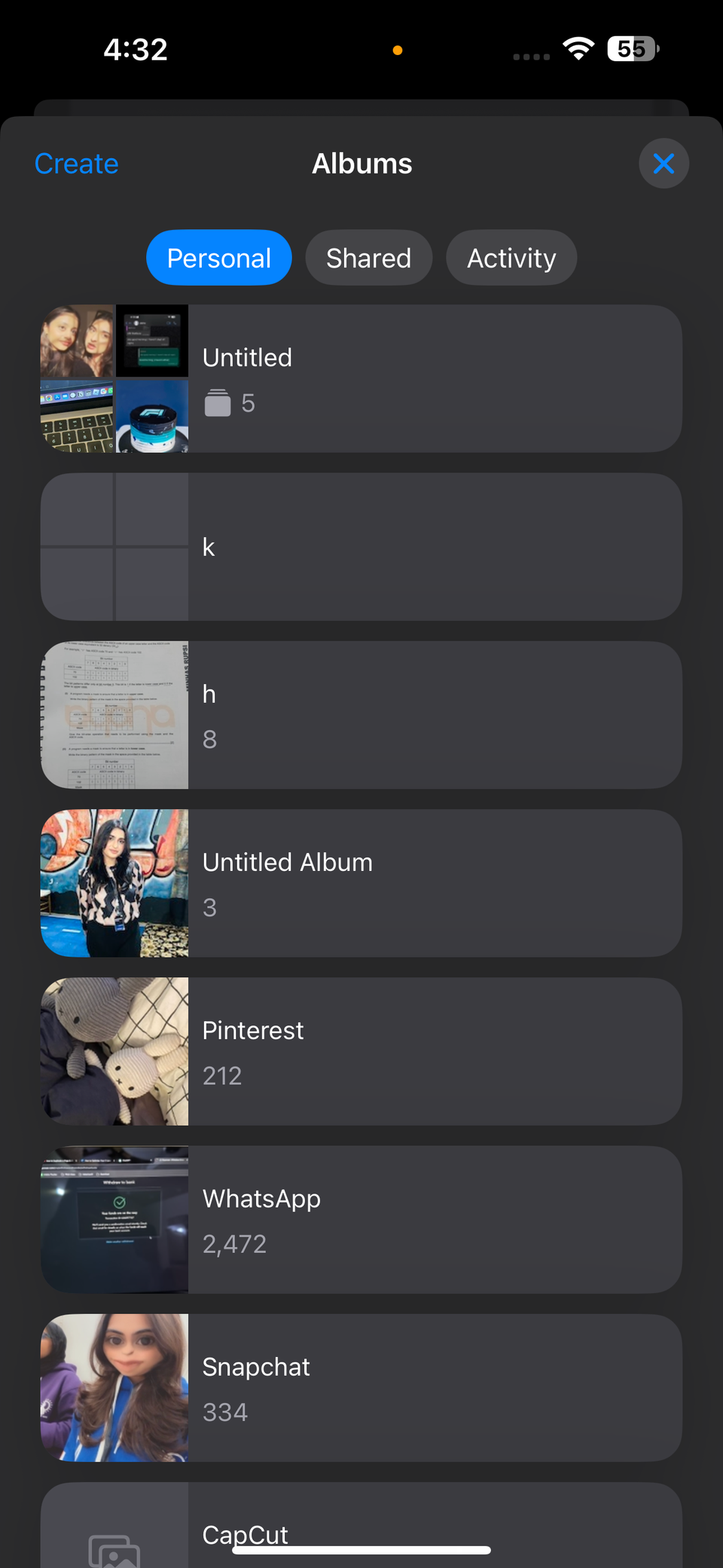Open the album named h
The height and width of the screenshot is (1568, 723).
[x=361, y=715]
